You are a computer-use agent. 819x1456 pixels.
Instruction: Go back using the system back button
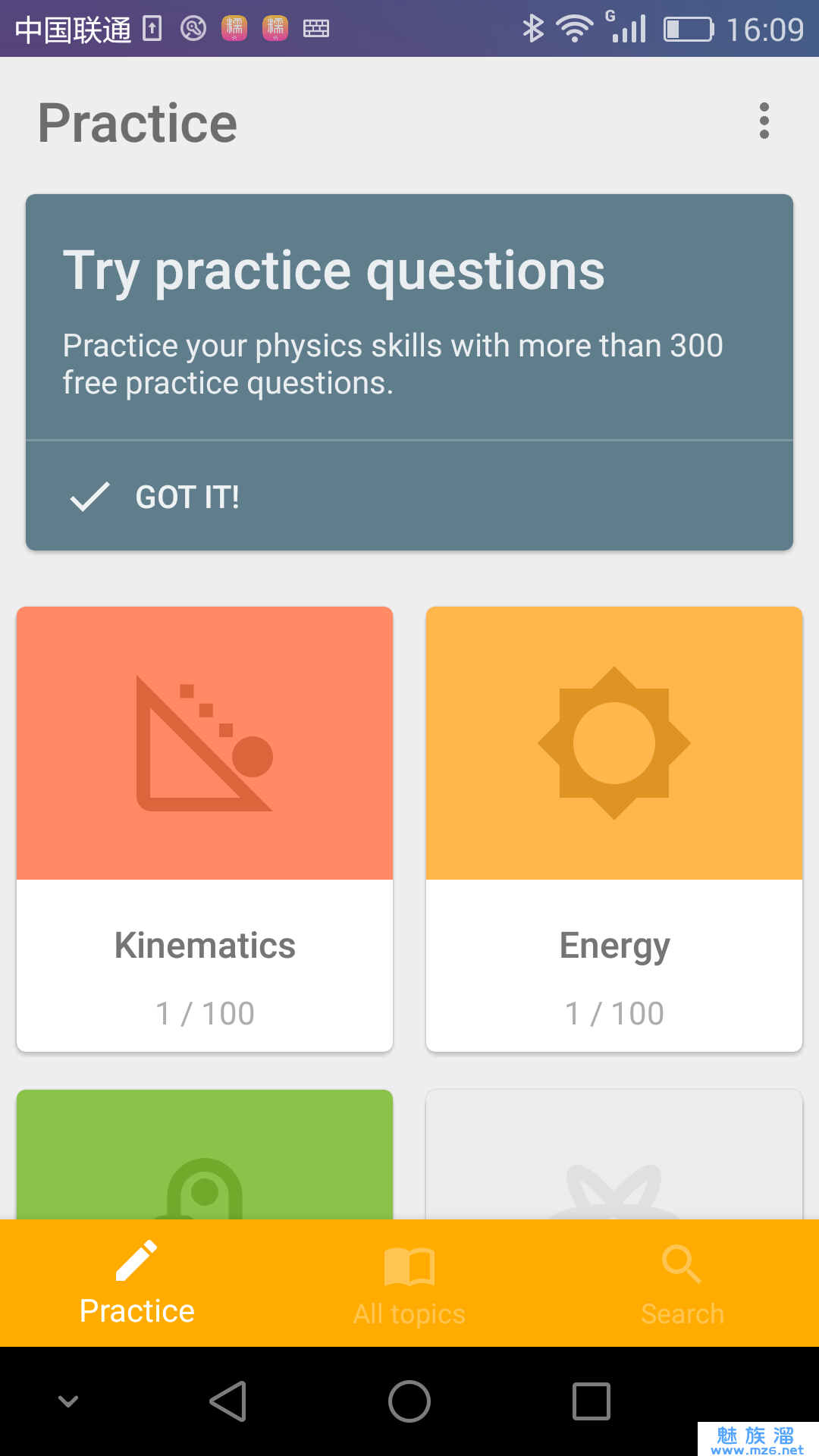click(227, 1401)
